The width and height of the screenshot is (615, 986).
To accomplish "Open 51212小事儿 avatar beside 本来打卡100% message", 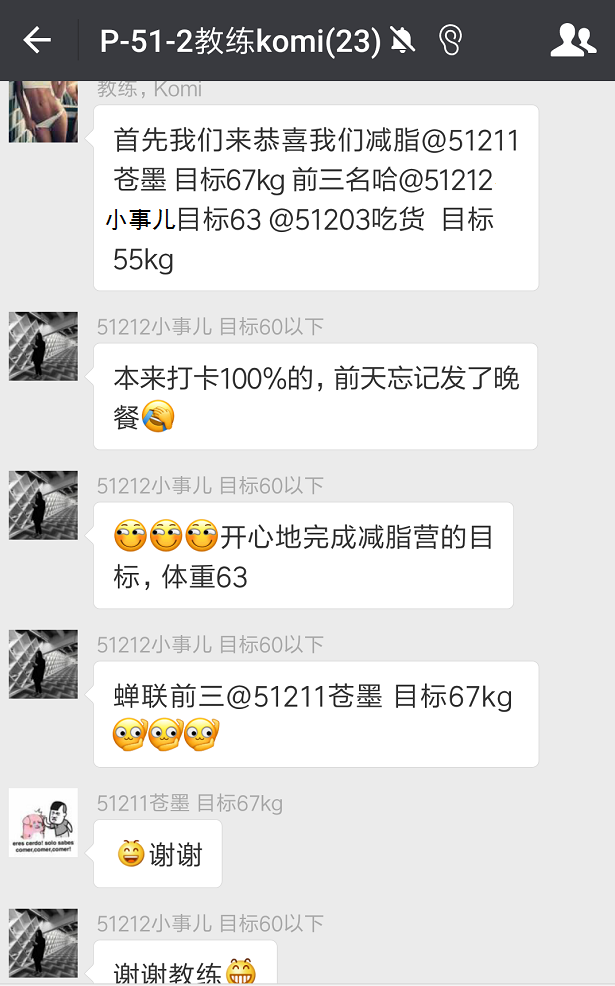I will coord(43,346).
